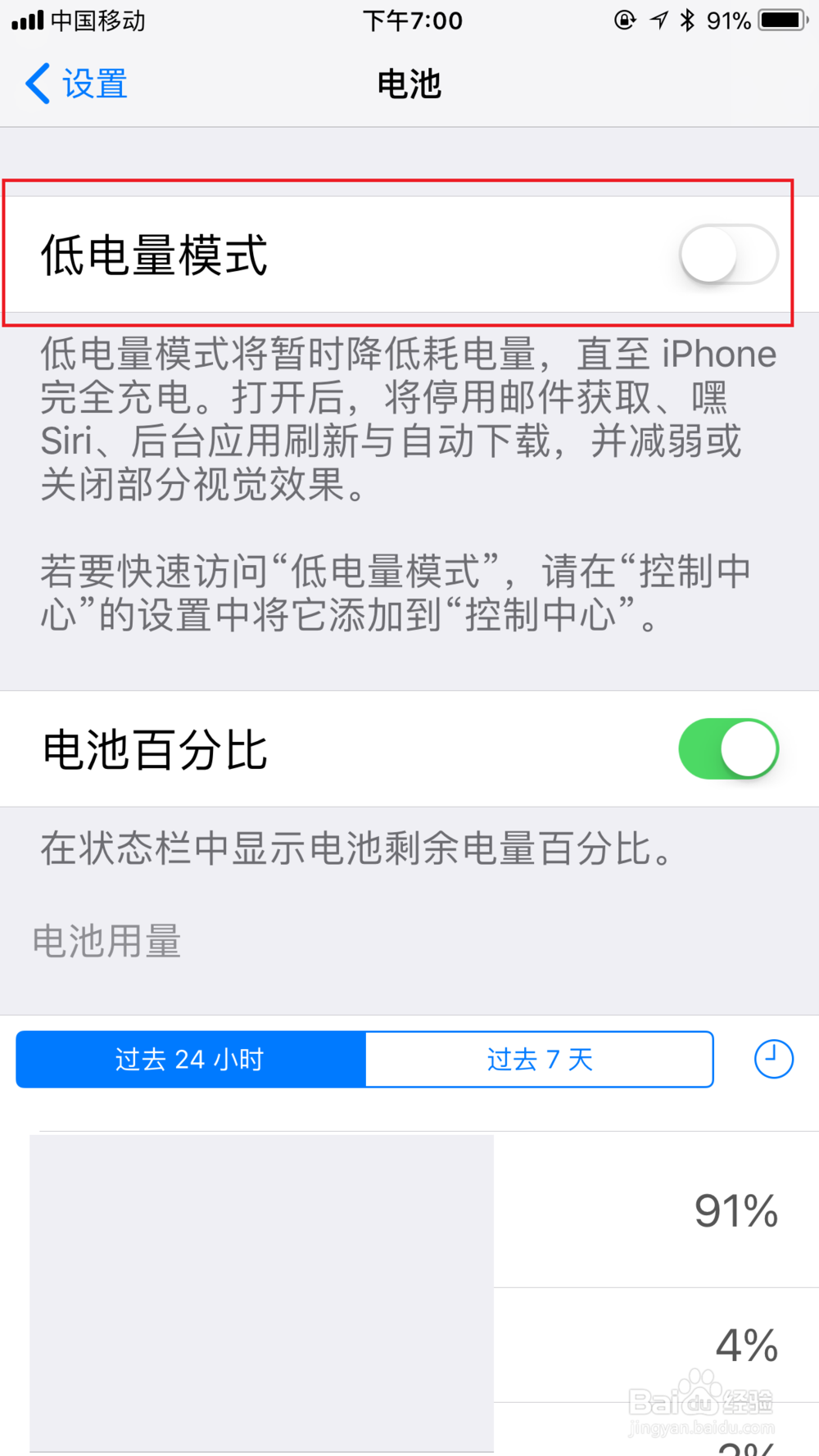Toggle Low Power Mode off again
This screenshot has width=819, height=1456.
pyautogui.click(x=727, y=255)
